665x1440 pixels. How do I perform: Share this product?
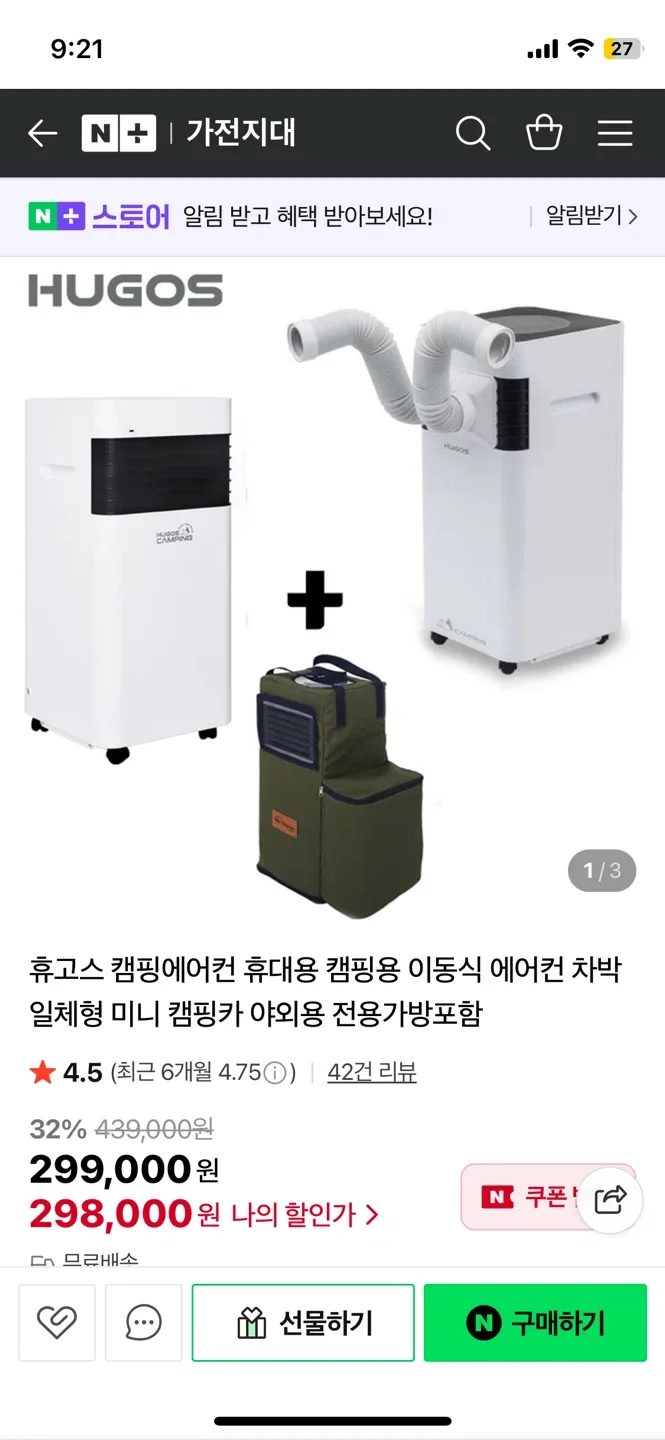pos(610,1198)
